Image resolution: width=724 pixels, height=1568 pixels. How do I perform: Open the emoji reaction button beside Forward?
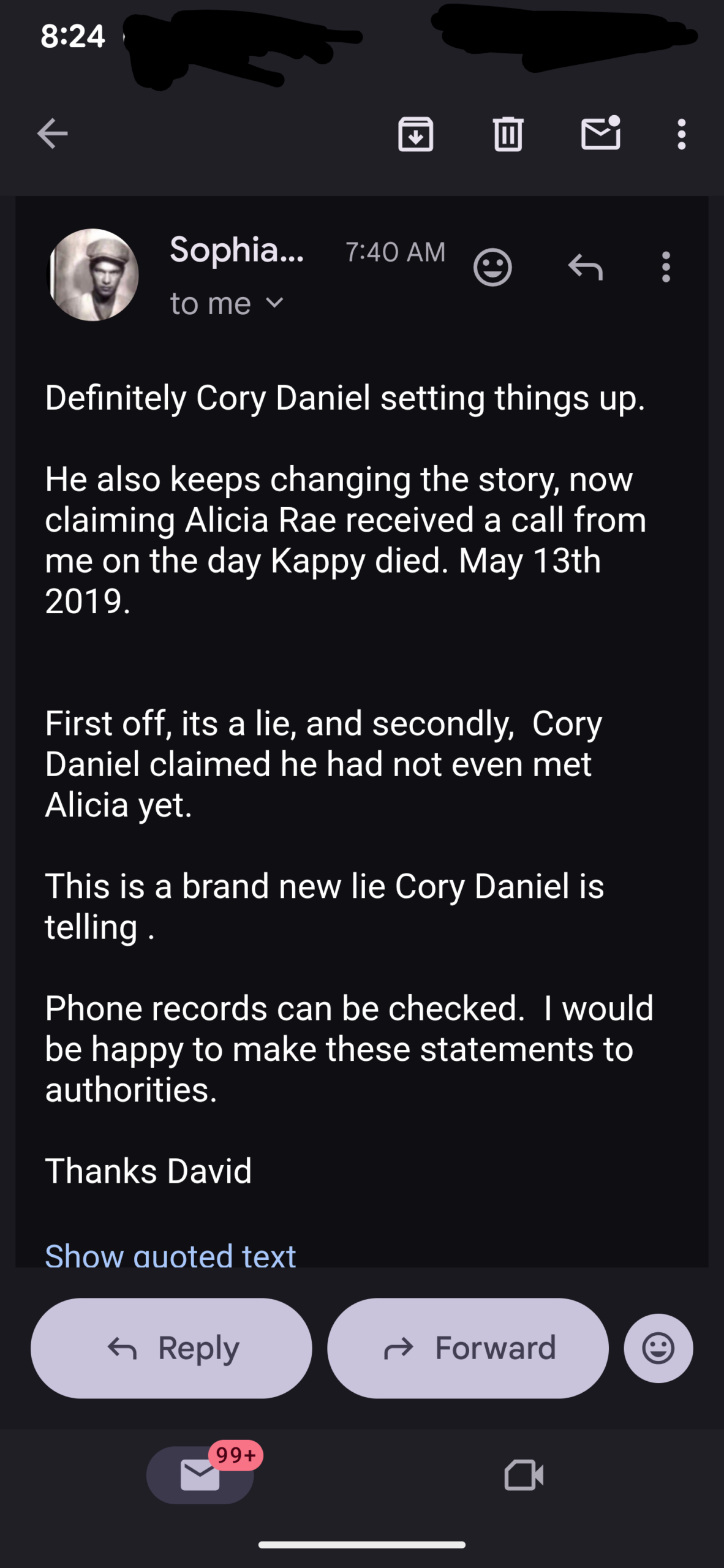(x=658, y=1348)
